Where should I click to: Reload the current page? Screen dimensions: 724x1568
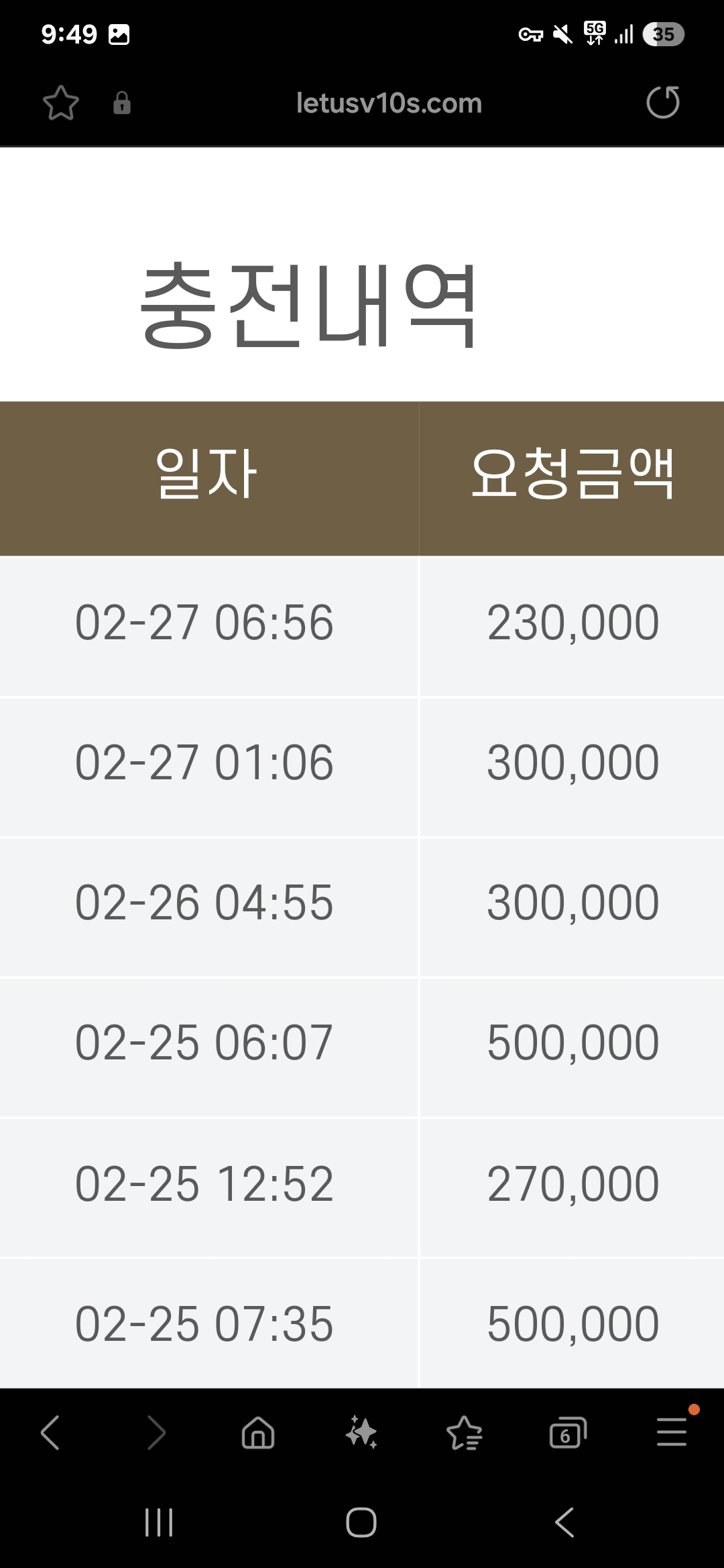[x=663, y=103]
